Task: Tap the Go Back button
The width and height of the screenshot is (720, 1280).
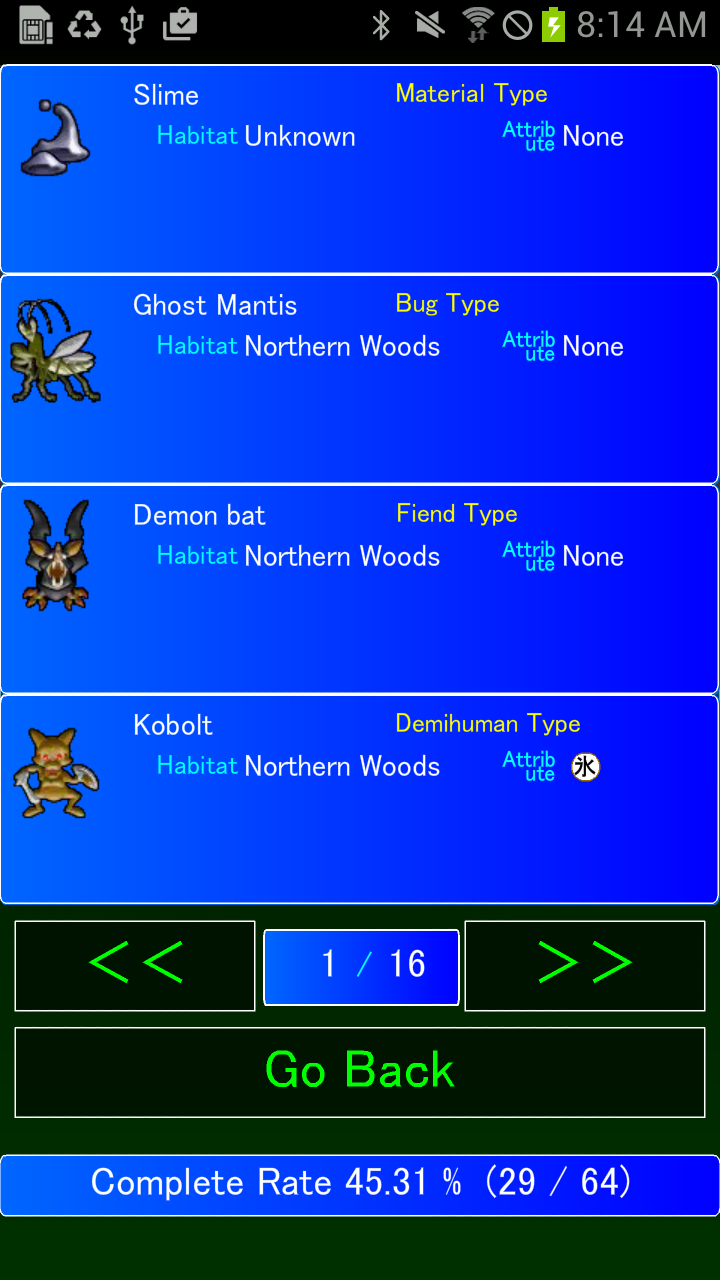Action: (x=360, y=1072)
